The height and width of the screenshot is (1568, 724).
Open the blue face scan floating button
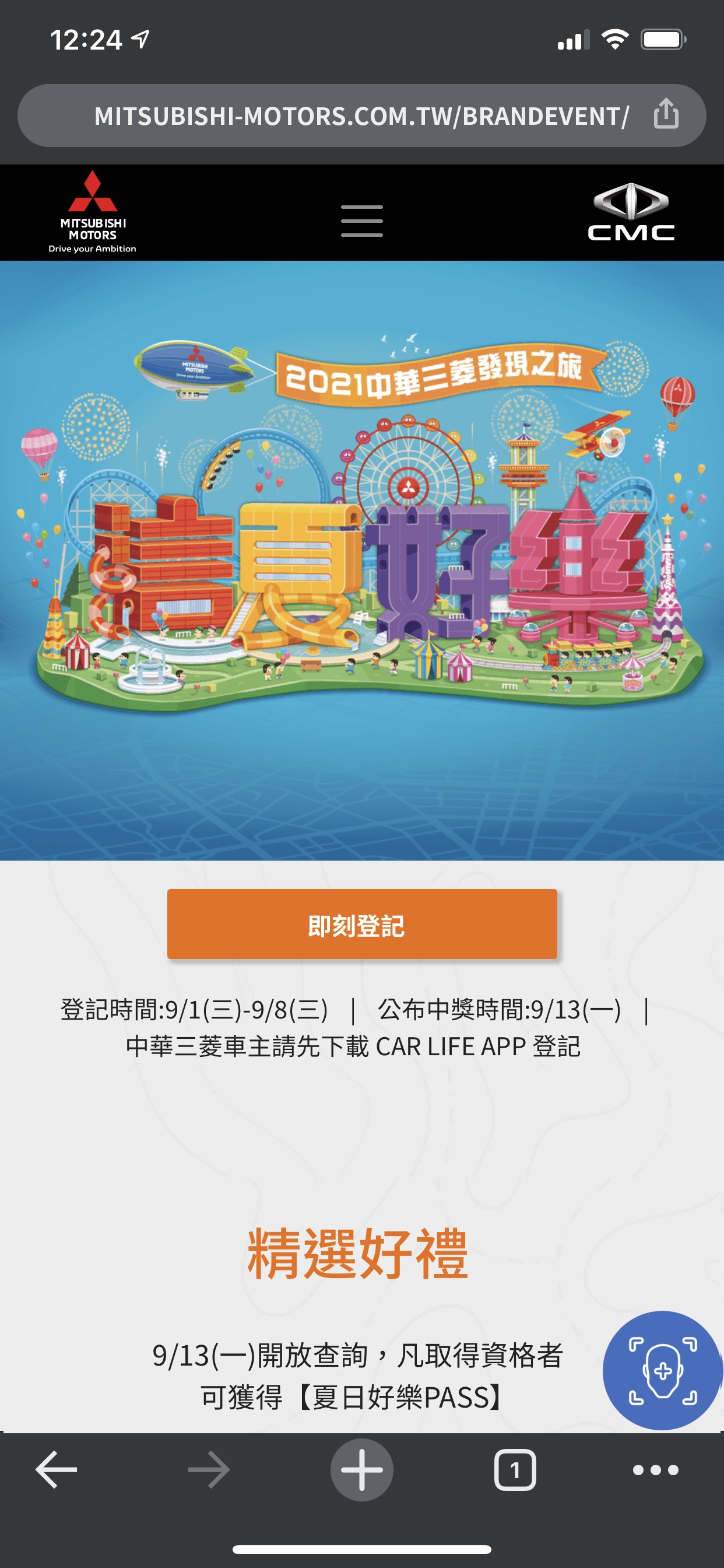coord(662,1370)
